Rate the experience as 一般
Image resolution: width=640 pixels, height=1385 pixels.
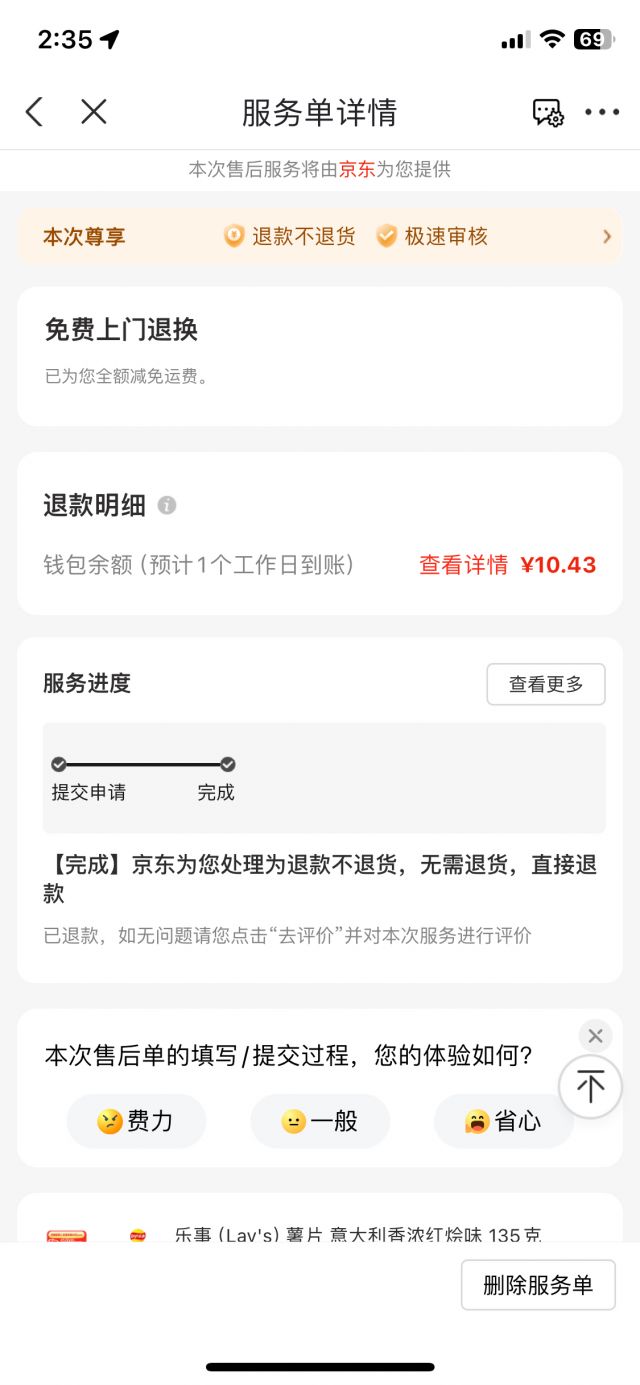pyautogui.click(x=319, y=1121)
